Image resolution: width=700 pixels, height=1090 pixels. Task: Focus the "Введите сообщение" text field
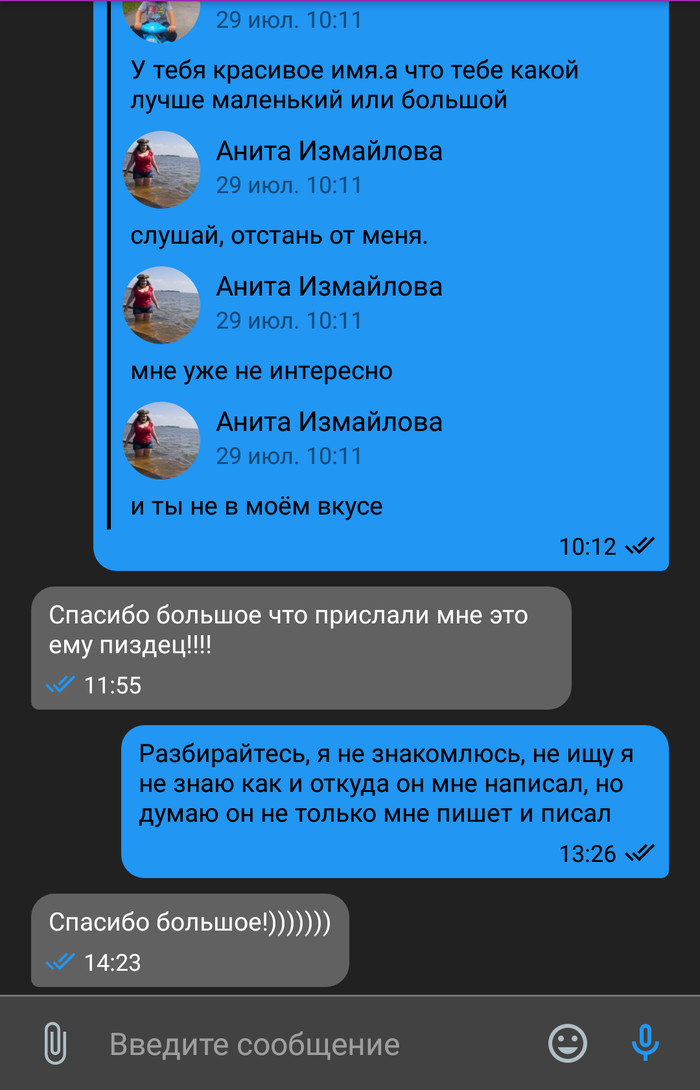coord(300,1045)
